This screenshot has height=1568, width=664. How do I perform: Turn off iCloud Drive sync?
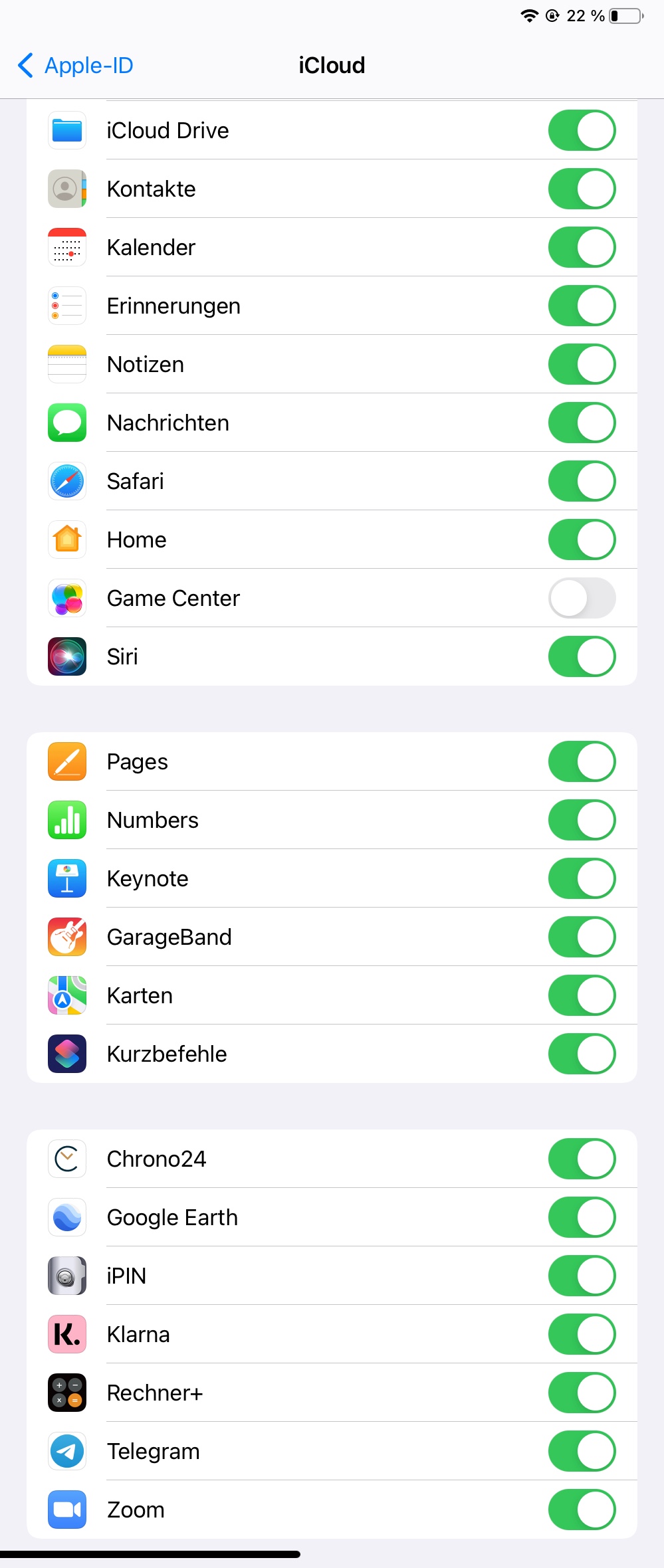tap(582, 130)
